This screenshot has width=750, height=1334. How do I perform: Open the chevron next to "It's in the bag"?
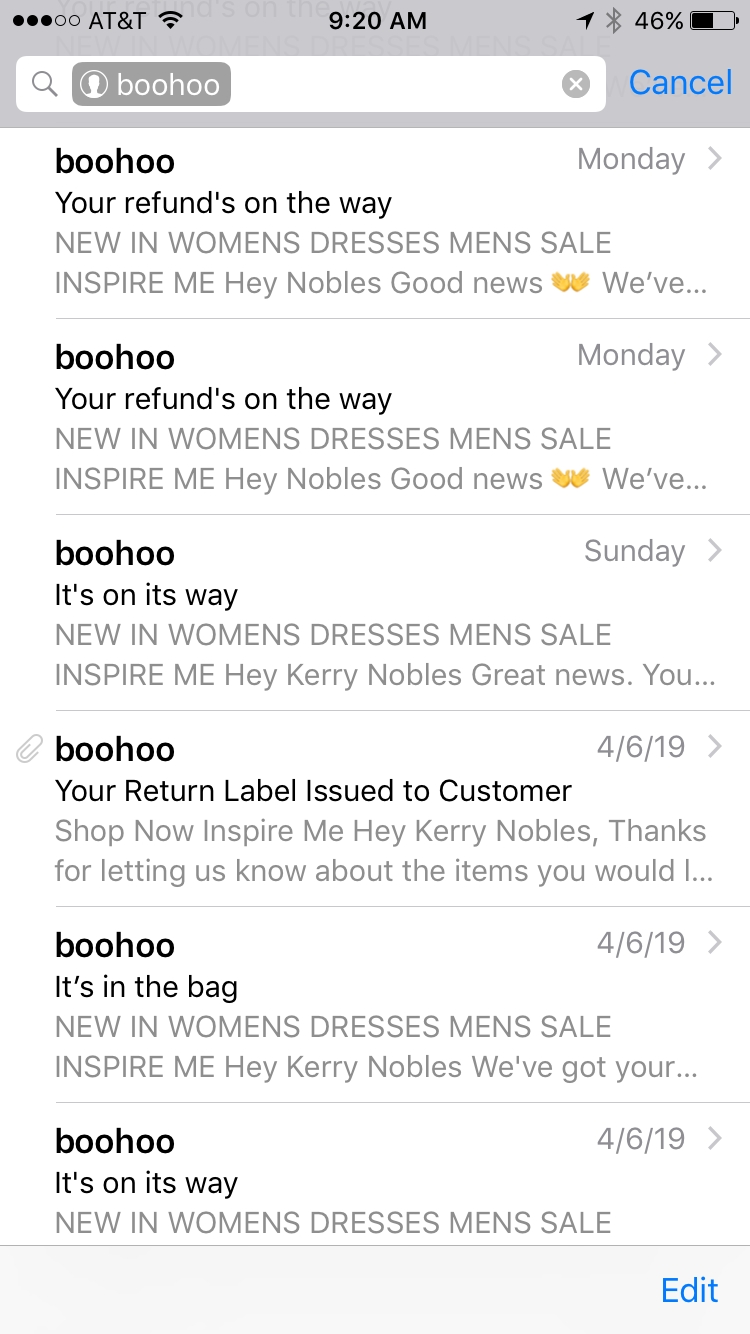click(x=716, y=942)
